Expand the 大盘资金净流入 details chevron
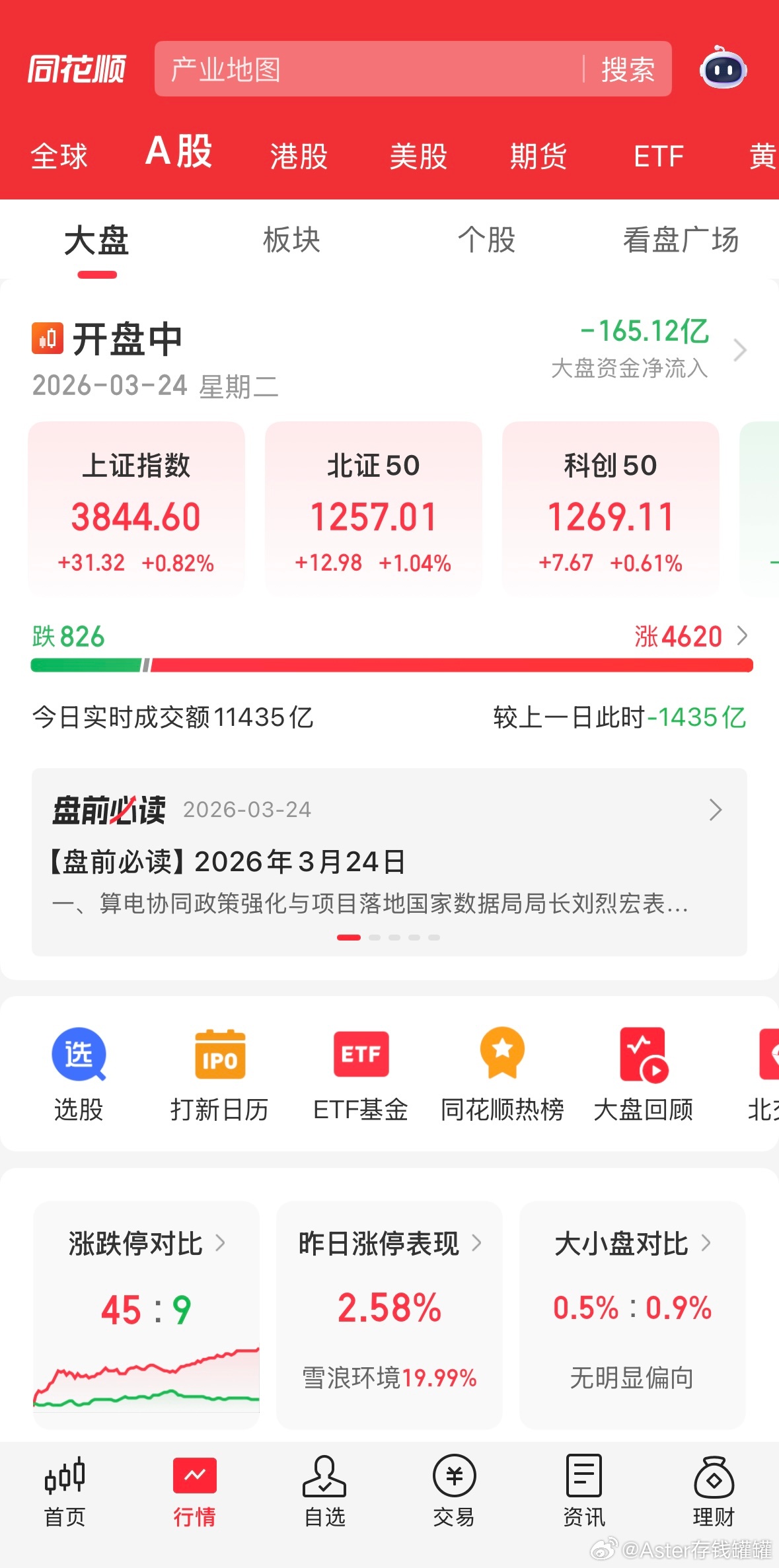This screenshot has width=779, height=1568. pos(740,351)
